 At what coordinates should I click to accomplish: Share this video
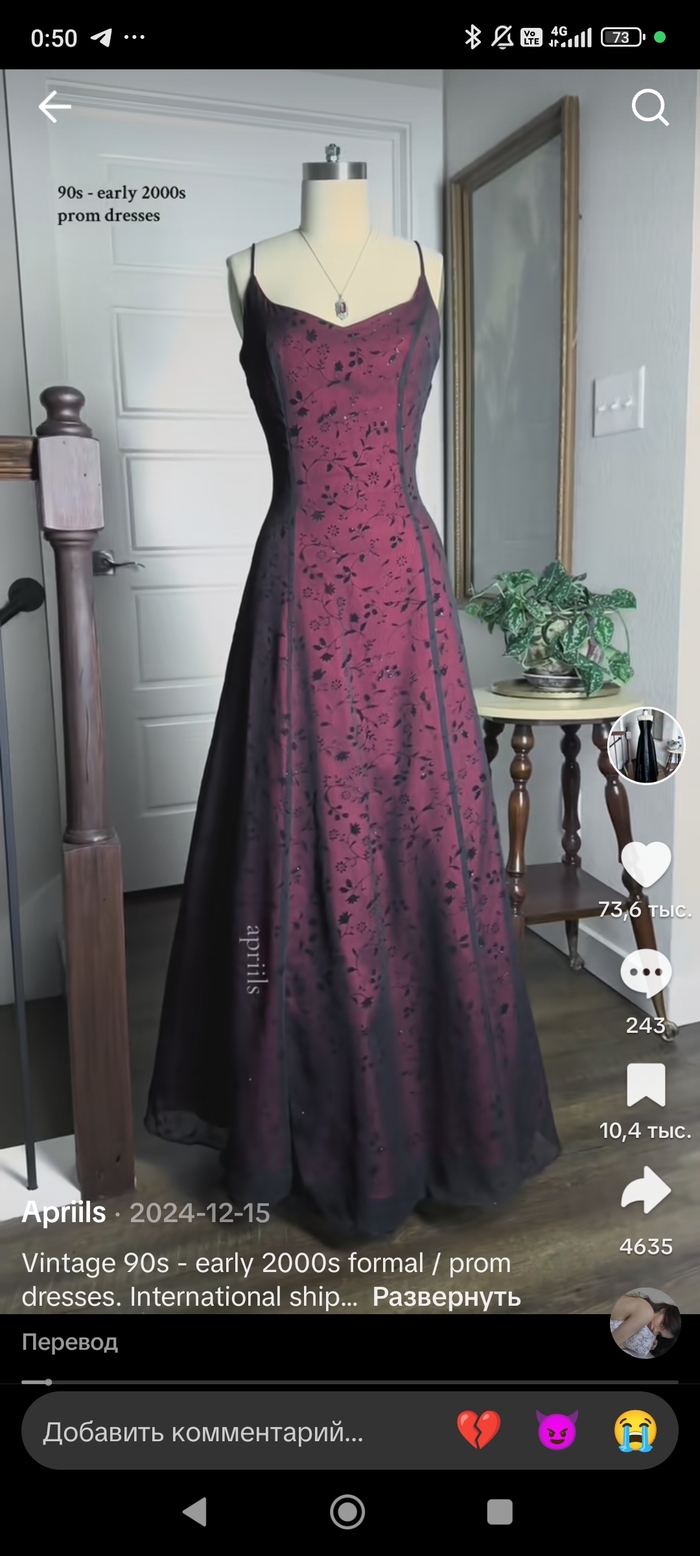click(646, 1192)
